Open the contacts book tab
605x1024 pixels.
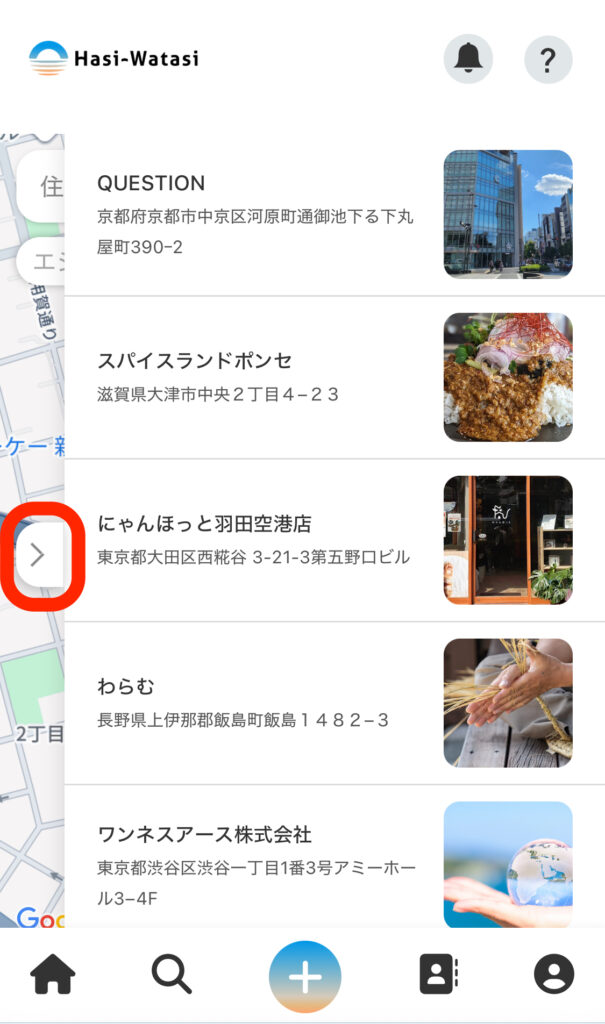(x=437, y=975)
